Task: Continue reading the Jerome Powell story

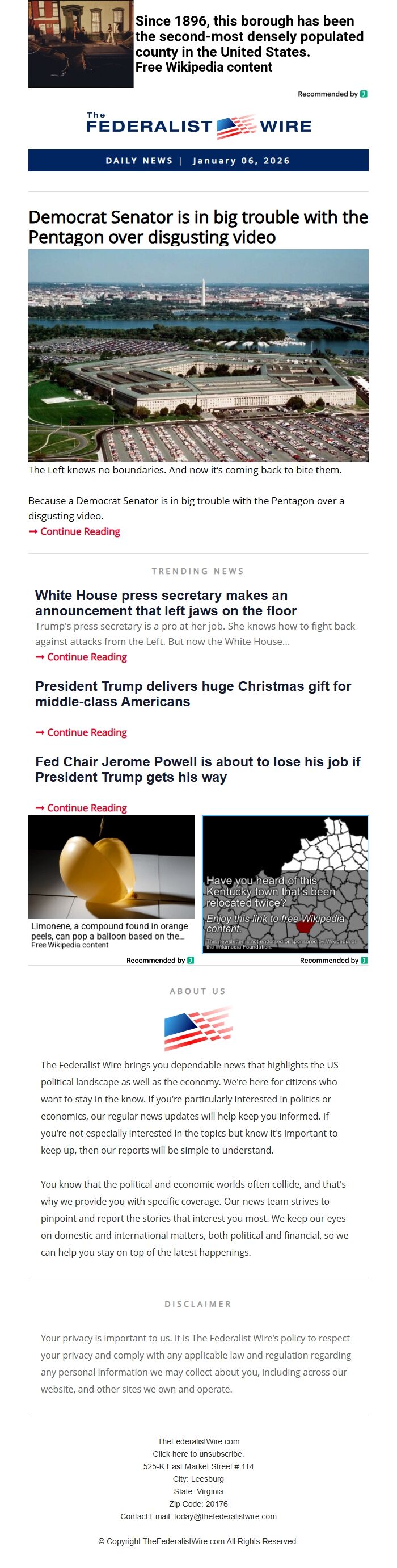Action: pos(86,808)
